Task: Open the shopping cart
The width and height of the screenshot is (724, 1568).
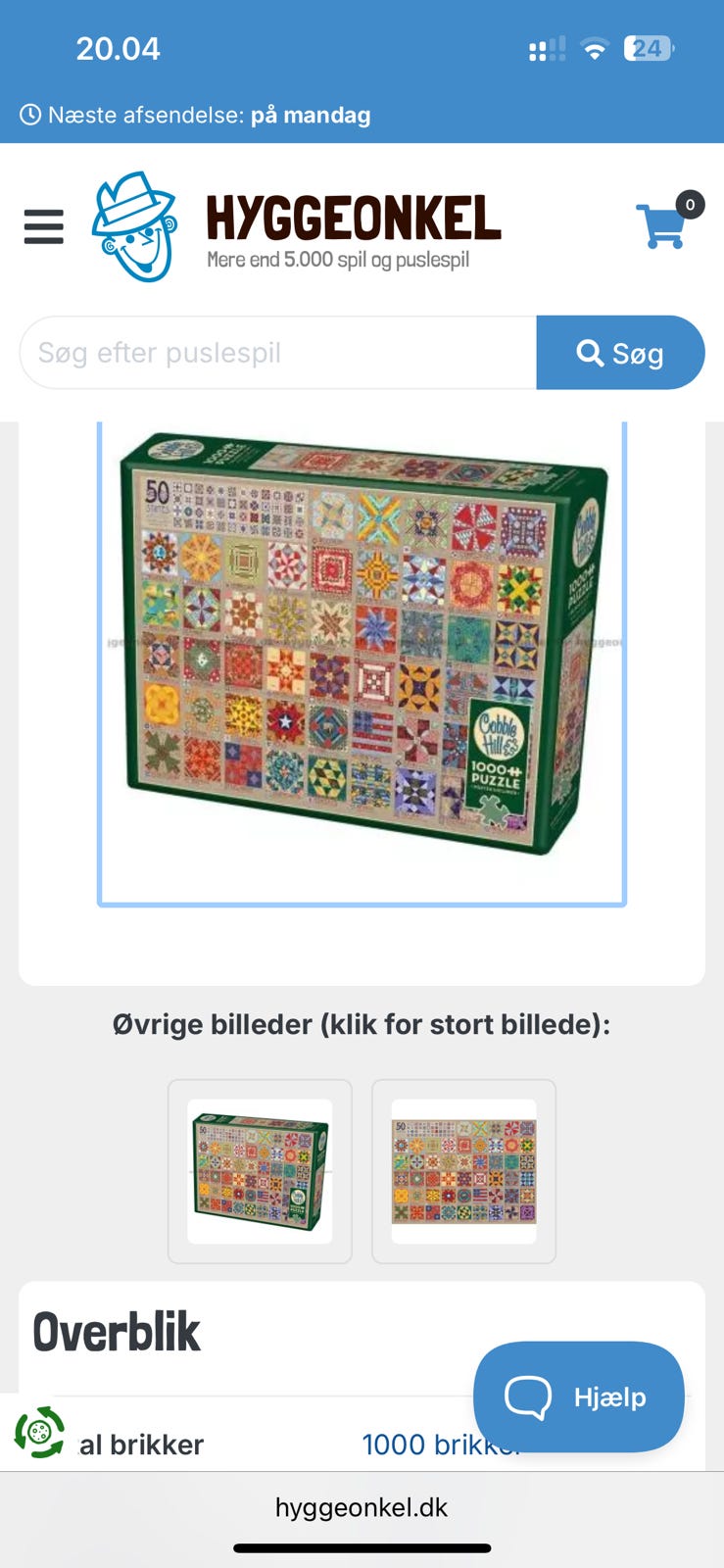Action: 662,228
